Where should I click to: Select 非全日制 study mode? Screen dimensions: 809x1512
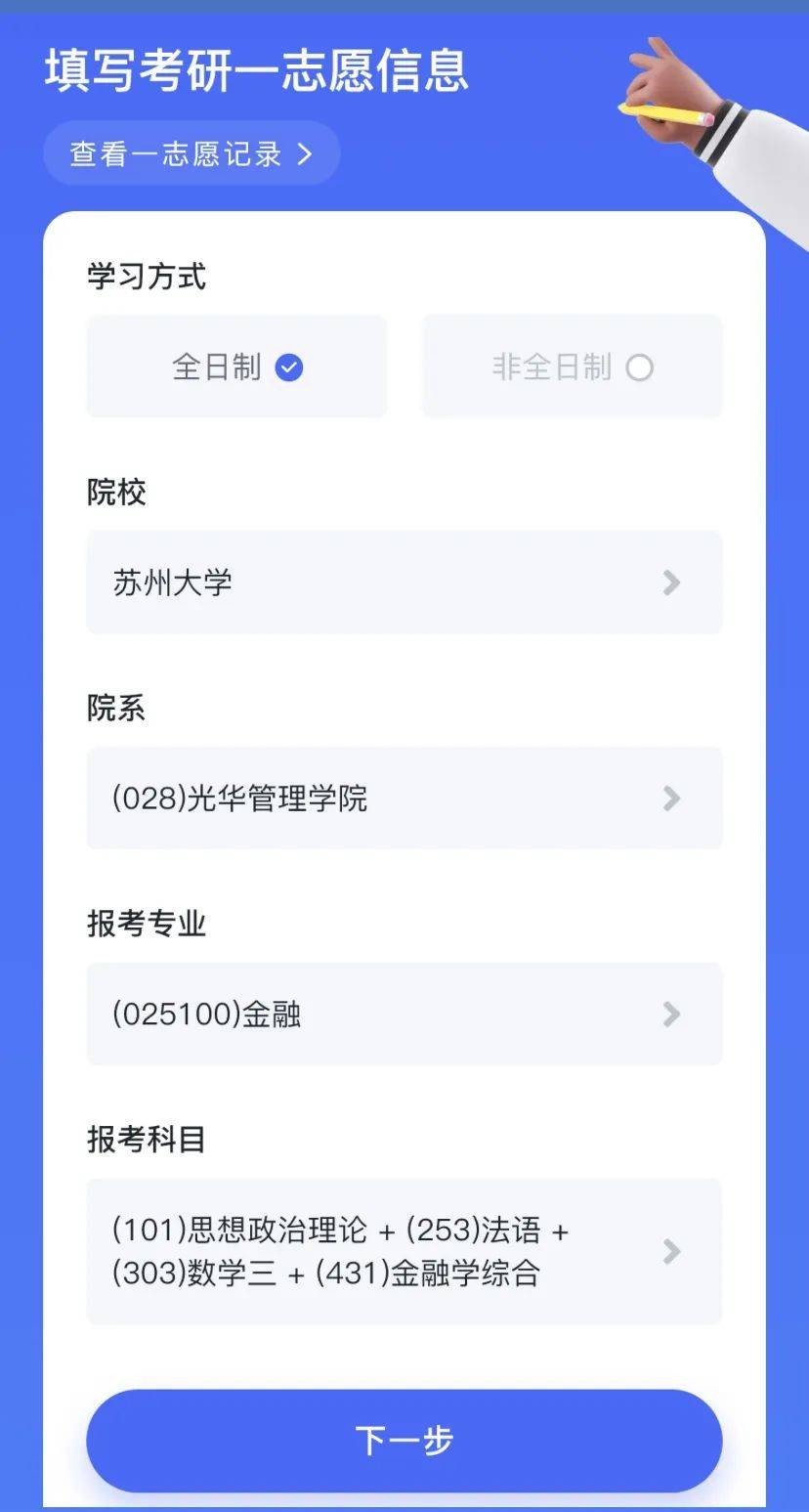click(572, 367)
